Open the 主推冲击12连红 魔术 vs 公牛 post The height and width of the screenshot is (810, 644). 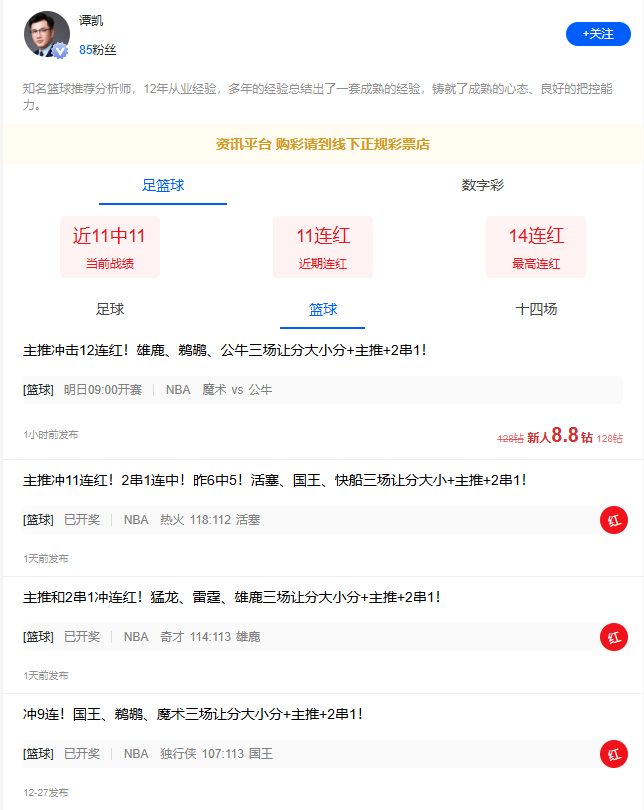click(x=226, y=351)
